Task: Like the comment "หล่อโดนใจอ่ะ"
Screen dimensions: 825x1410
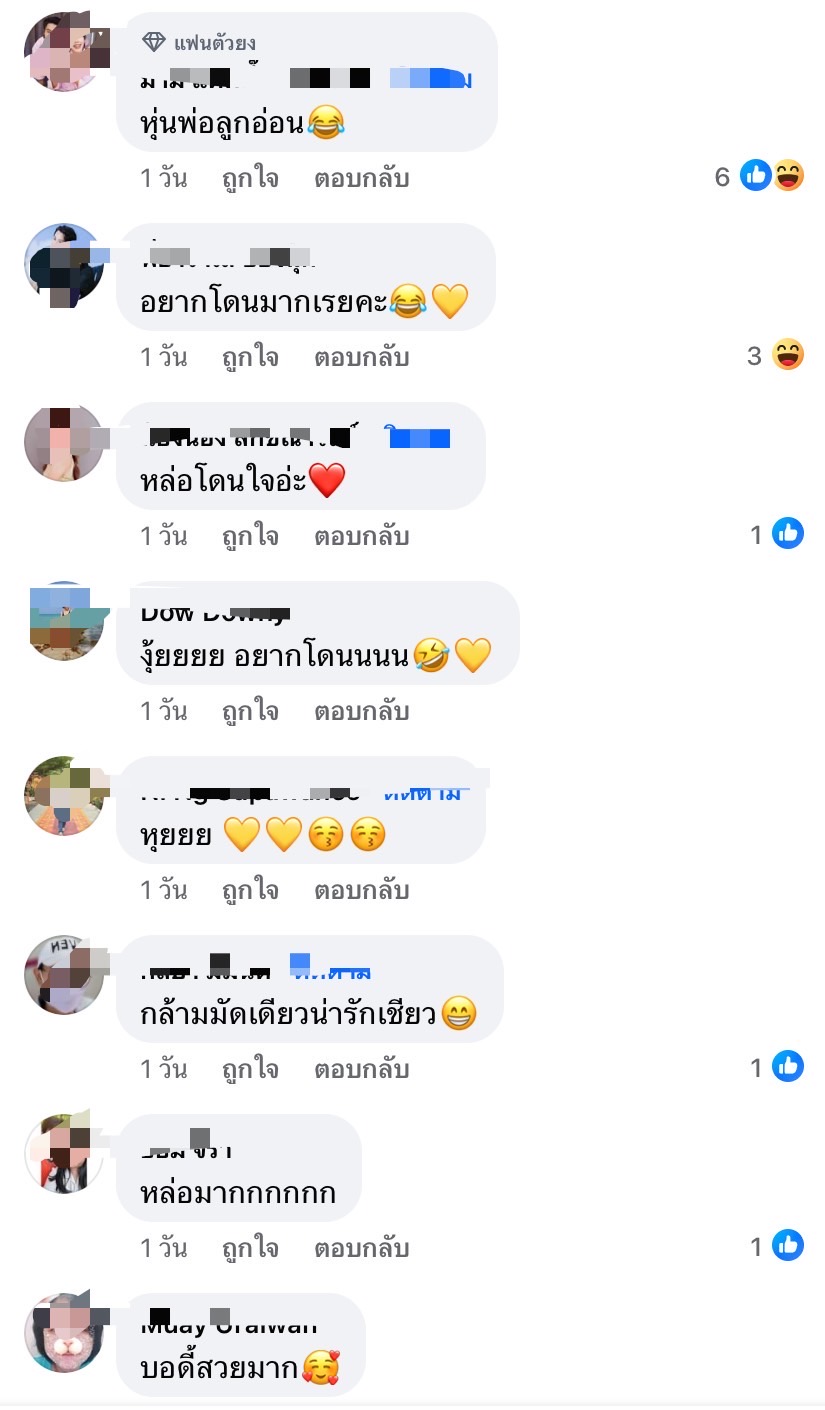Action: [x=250, y=536]
